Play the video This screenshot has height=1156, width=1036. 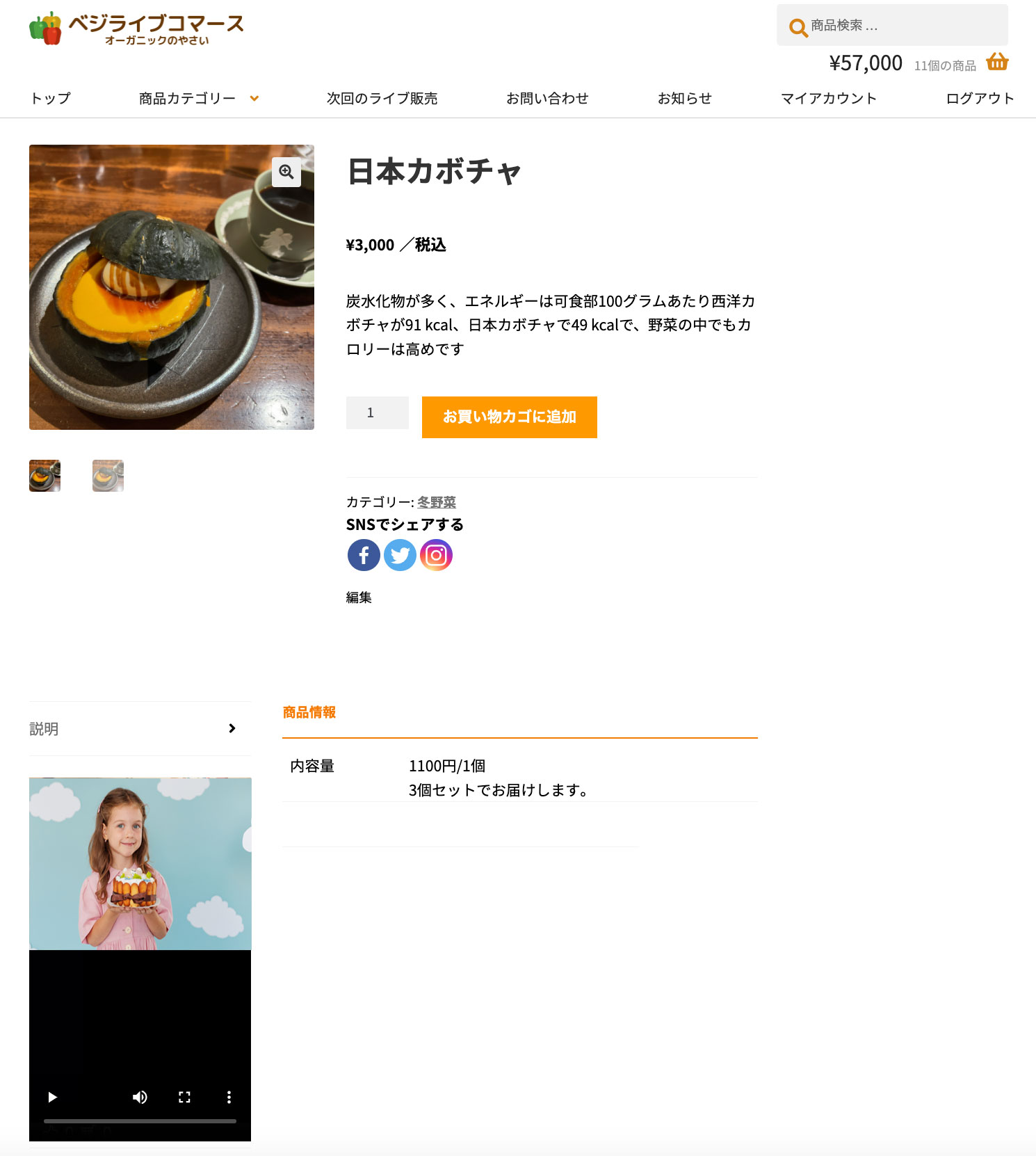[52, 1097]
